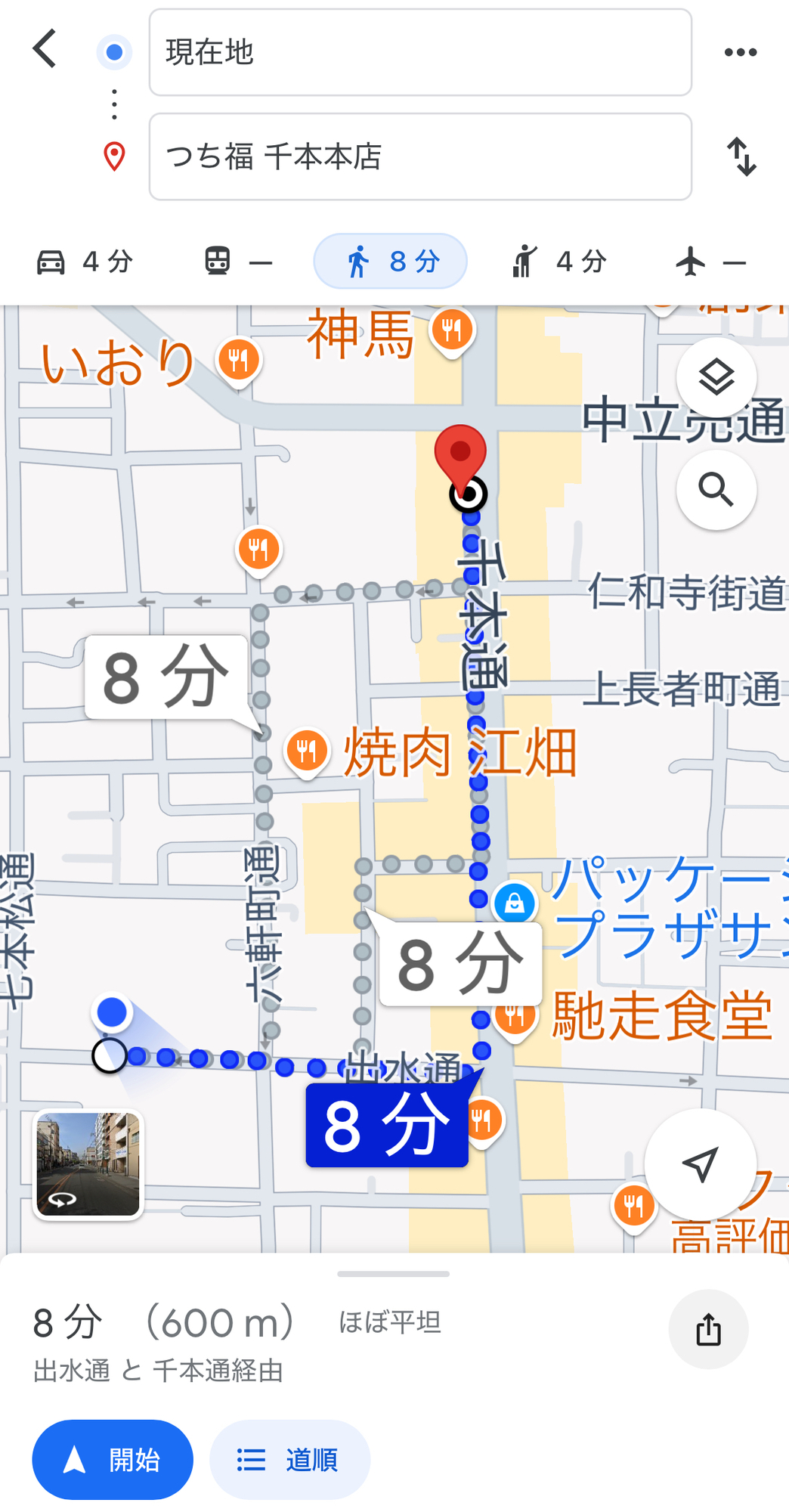
Task: Open the map layers button
Action: tap(716, 376)
